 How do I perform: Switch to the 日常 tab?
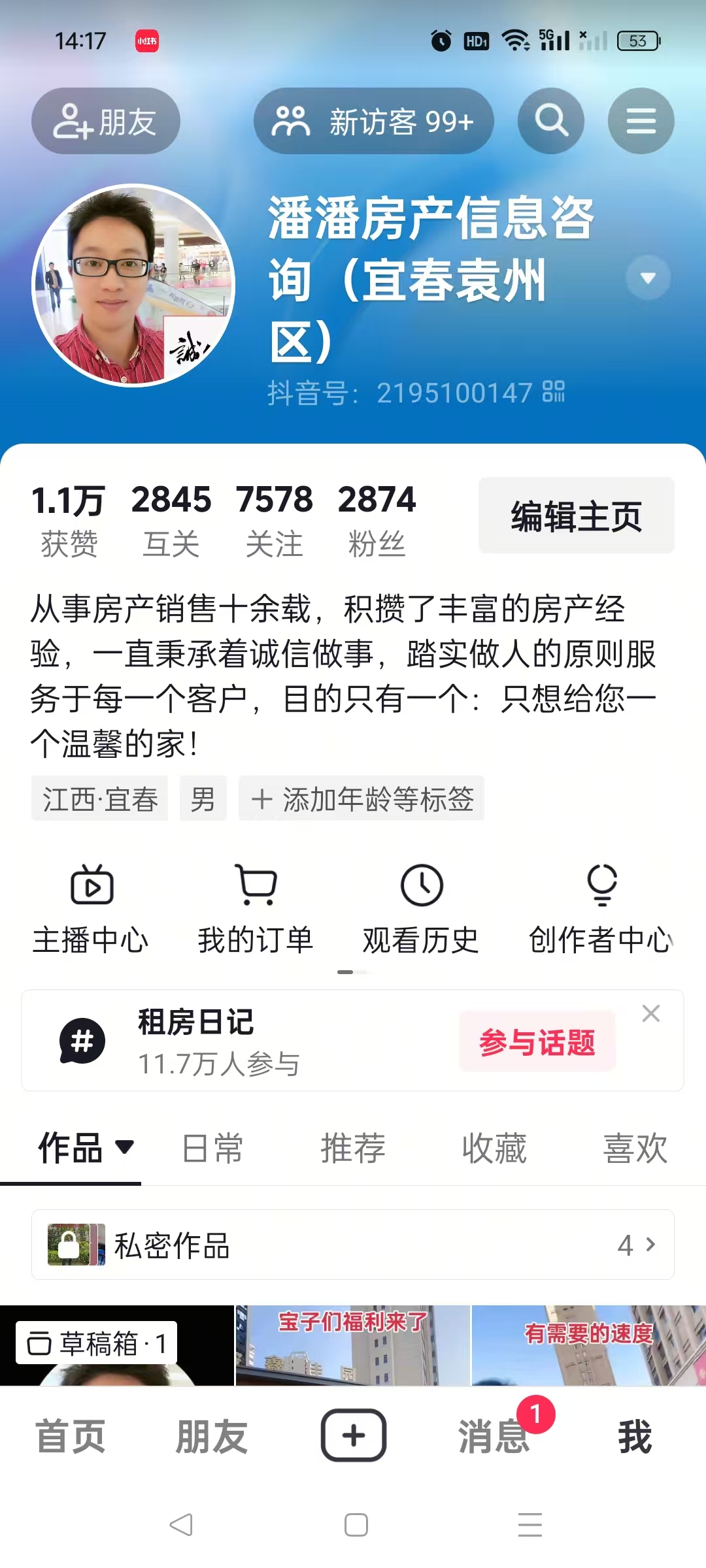pyautogui.click(x=212, y=1148)
